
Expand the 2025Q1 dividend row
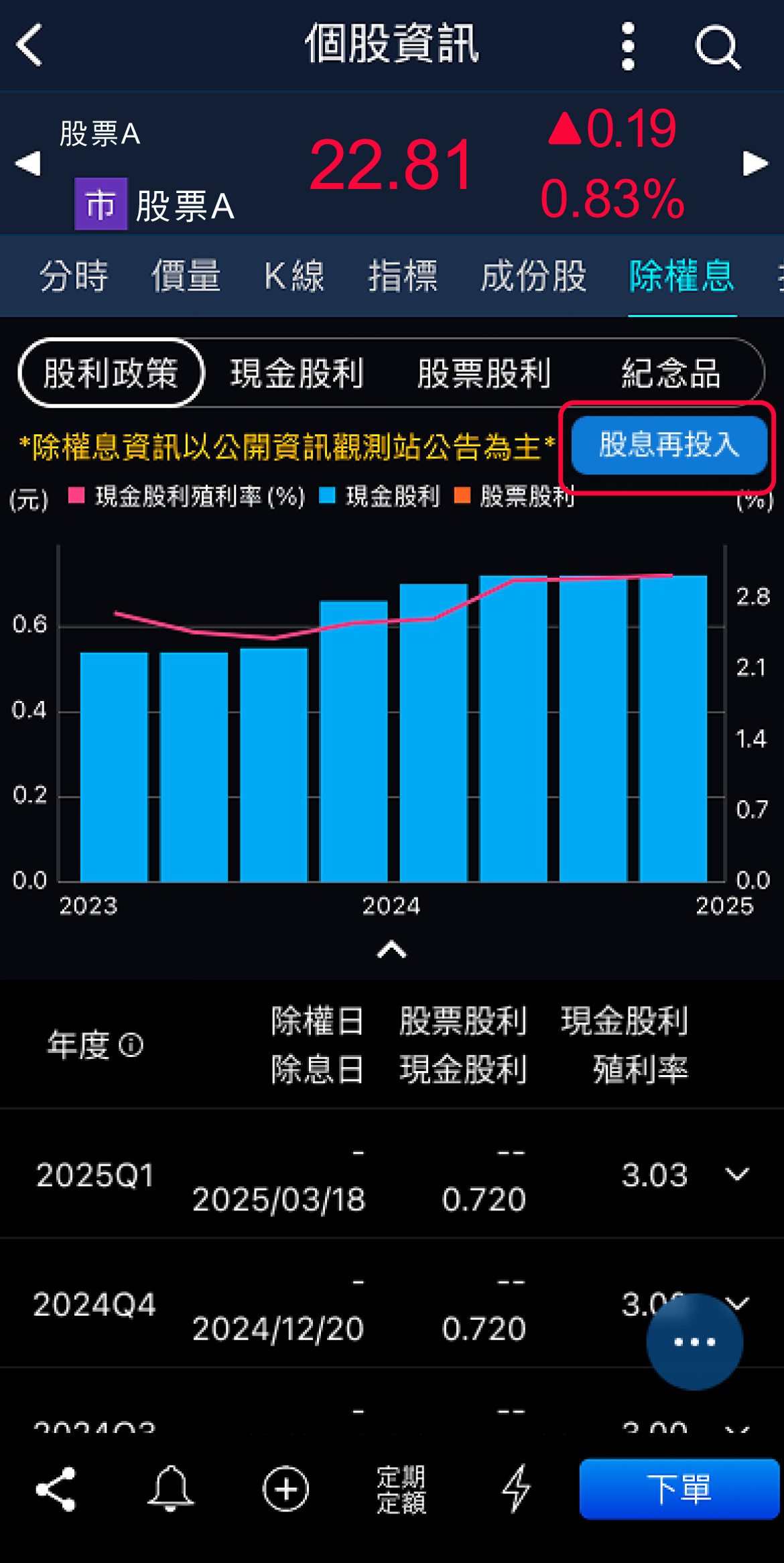point(737,1174)
